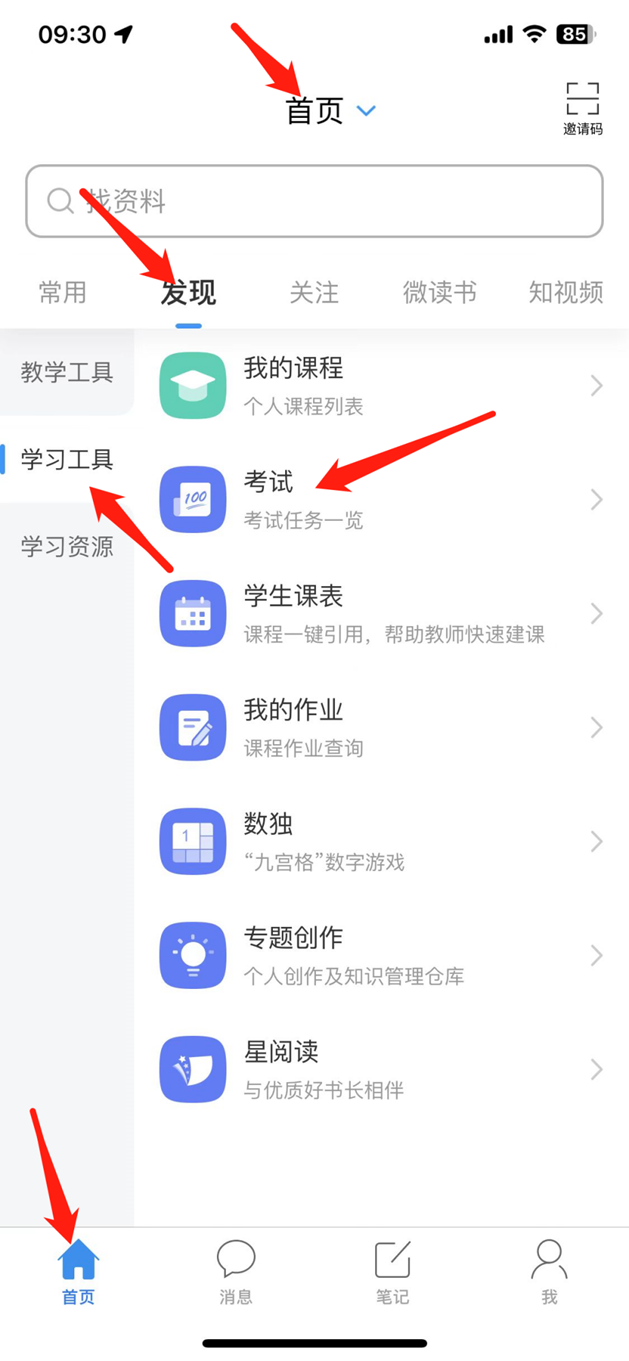Select 学习工具 in the sidebar

coord(67,460)
